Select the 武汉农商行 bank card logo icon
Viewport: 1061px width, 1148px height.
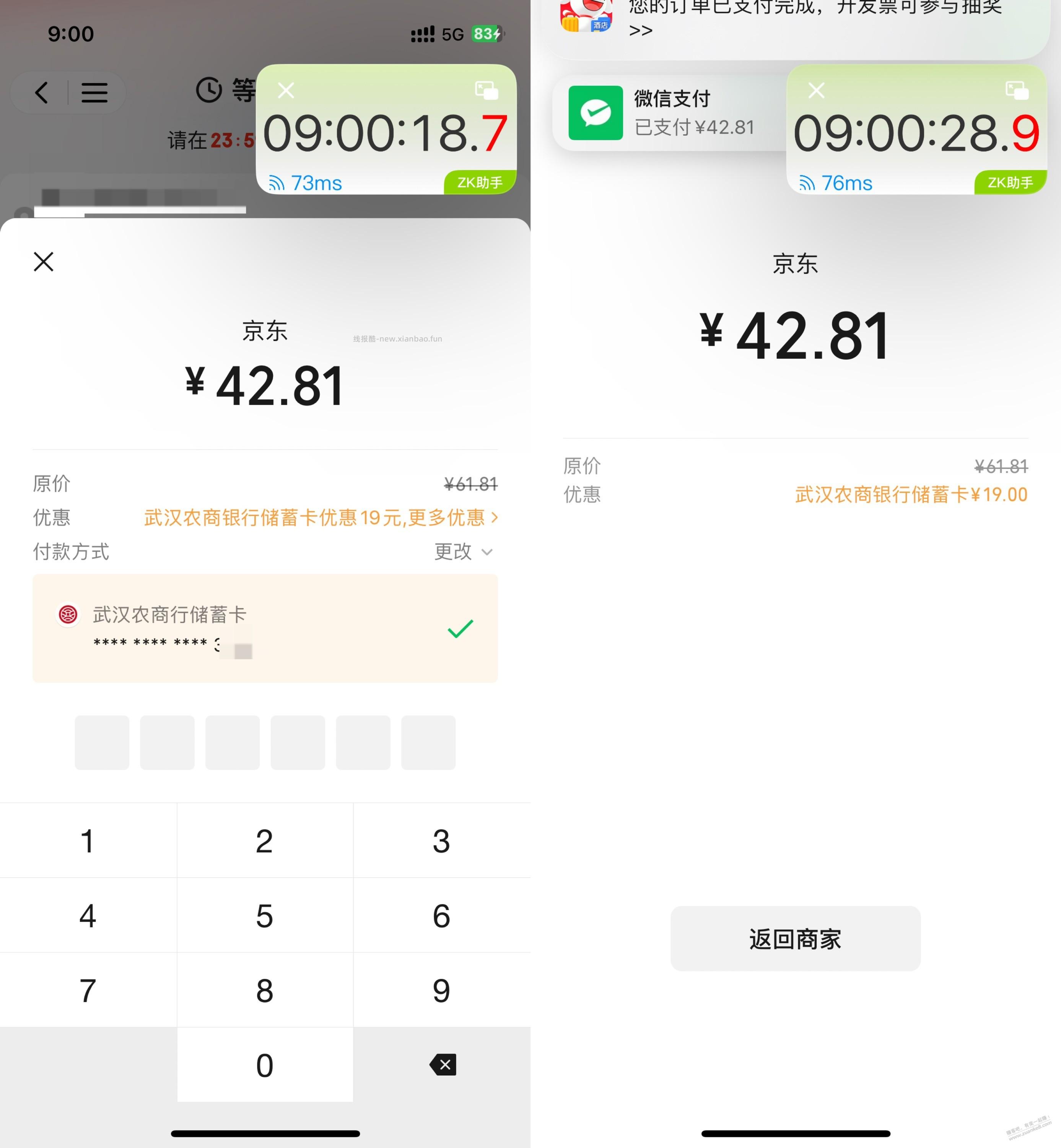[68, 615]
